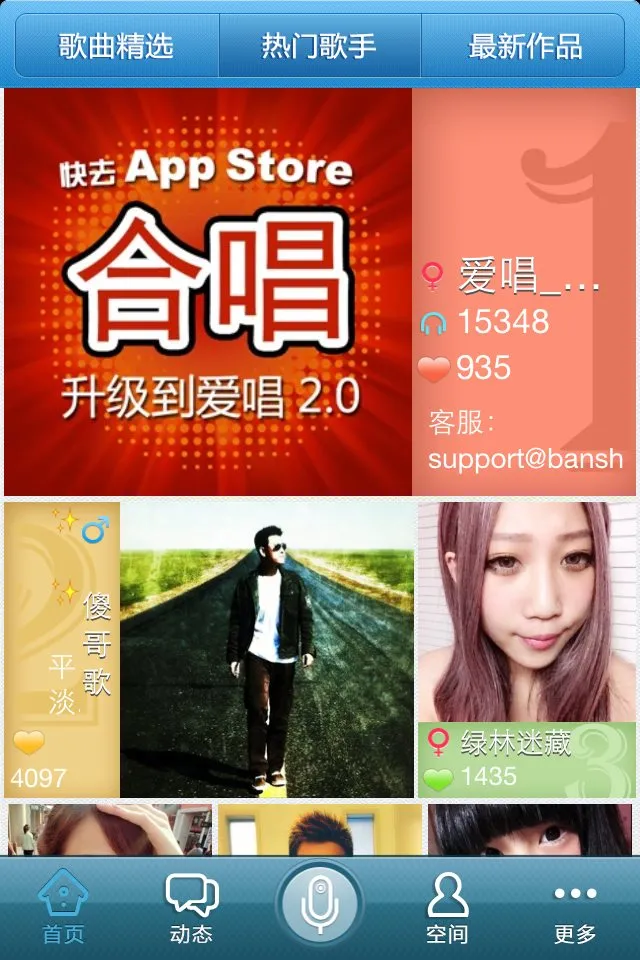
Task: Switch to the 热门歌手 tab
Action: point(319,46)
